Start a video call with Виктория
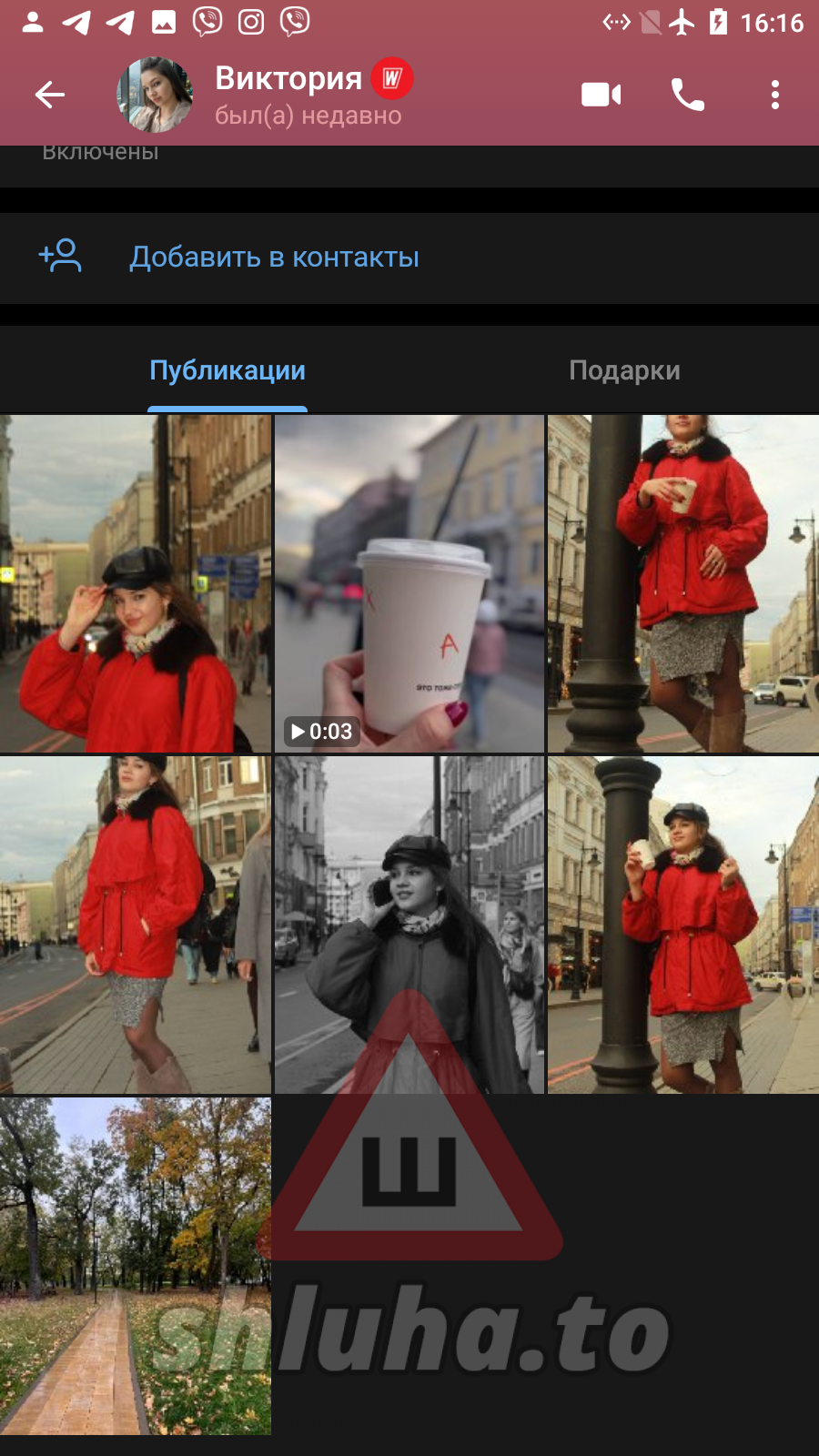The image size is (819, 1456). [x=601, y=95]
